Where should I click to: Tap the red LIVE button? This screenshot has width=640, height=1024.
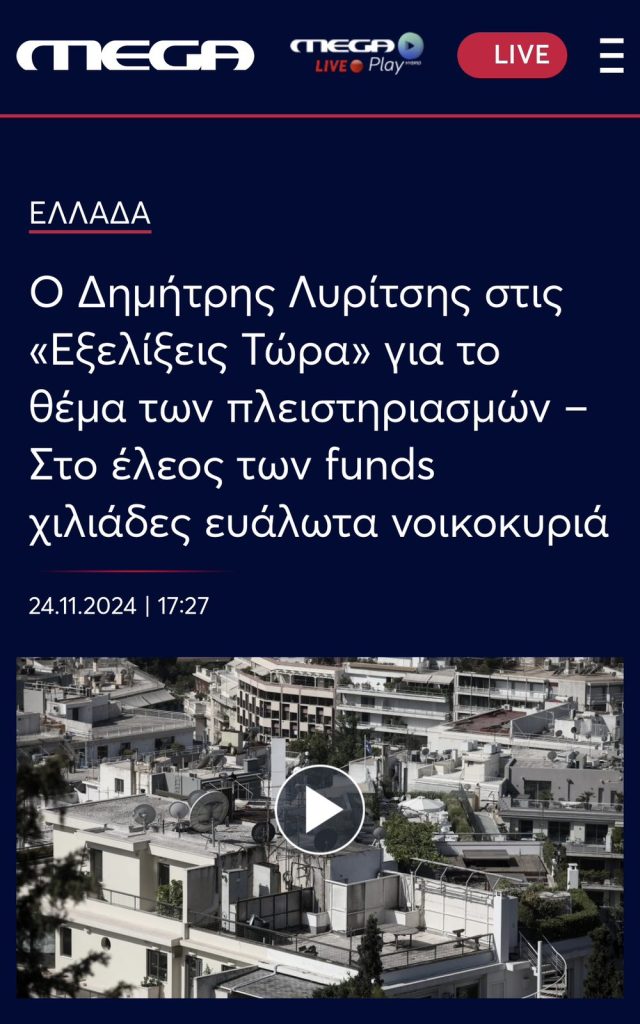[x=512, y=55]
